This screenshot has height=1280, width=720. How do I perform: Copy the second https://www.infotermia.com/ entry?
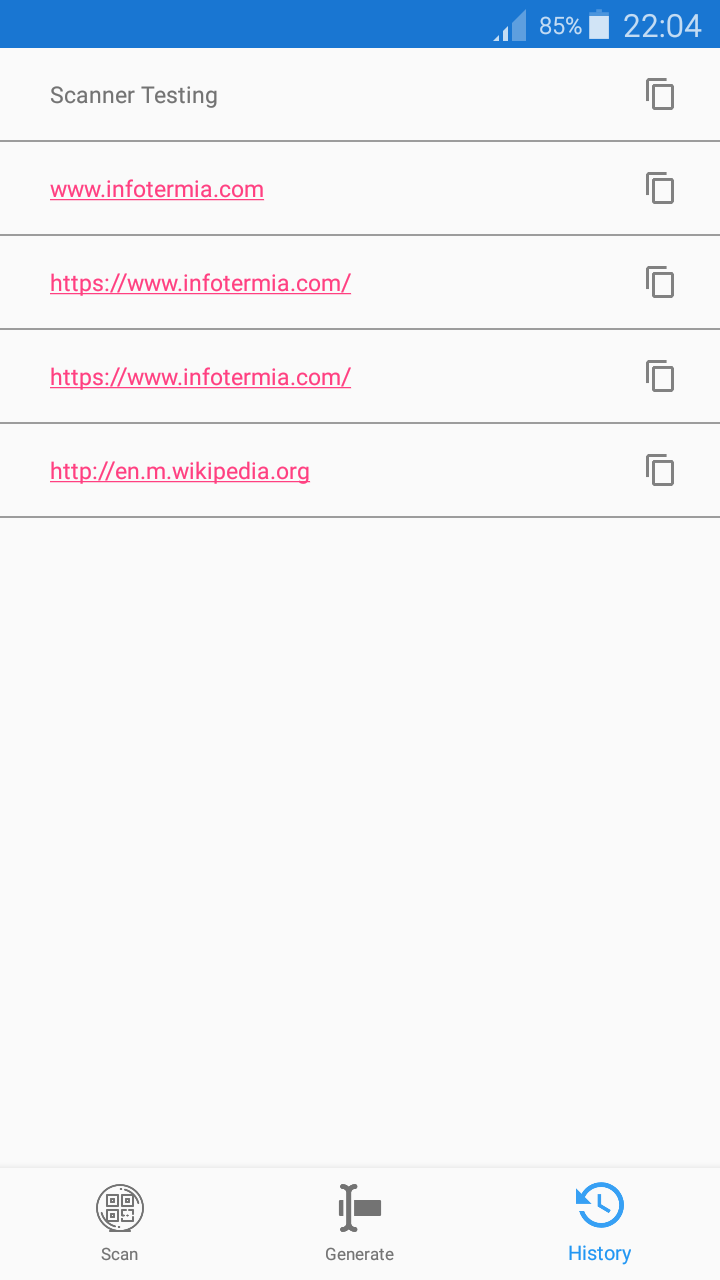tap(660, 376)
